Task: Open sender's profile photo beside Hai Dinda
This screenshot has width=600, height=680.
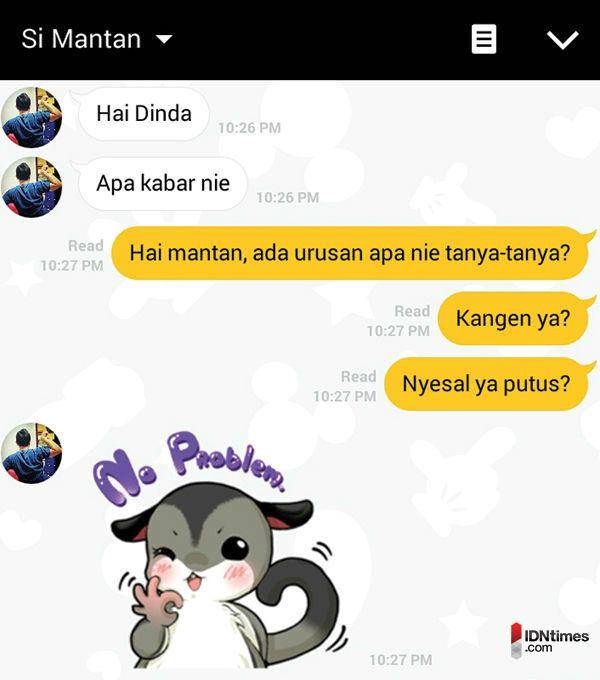Action: click(32, 117)
